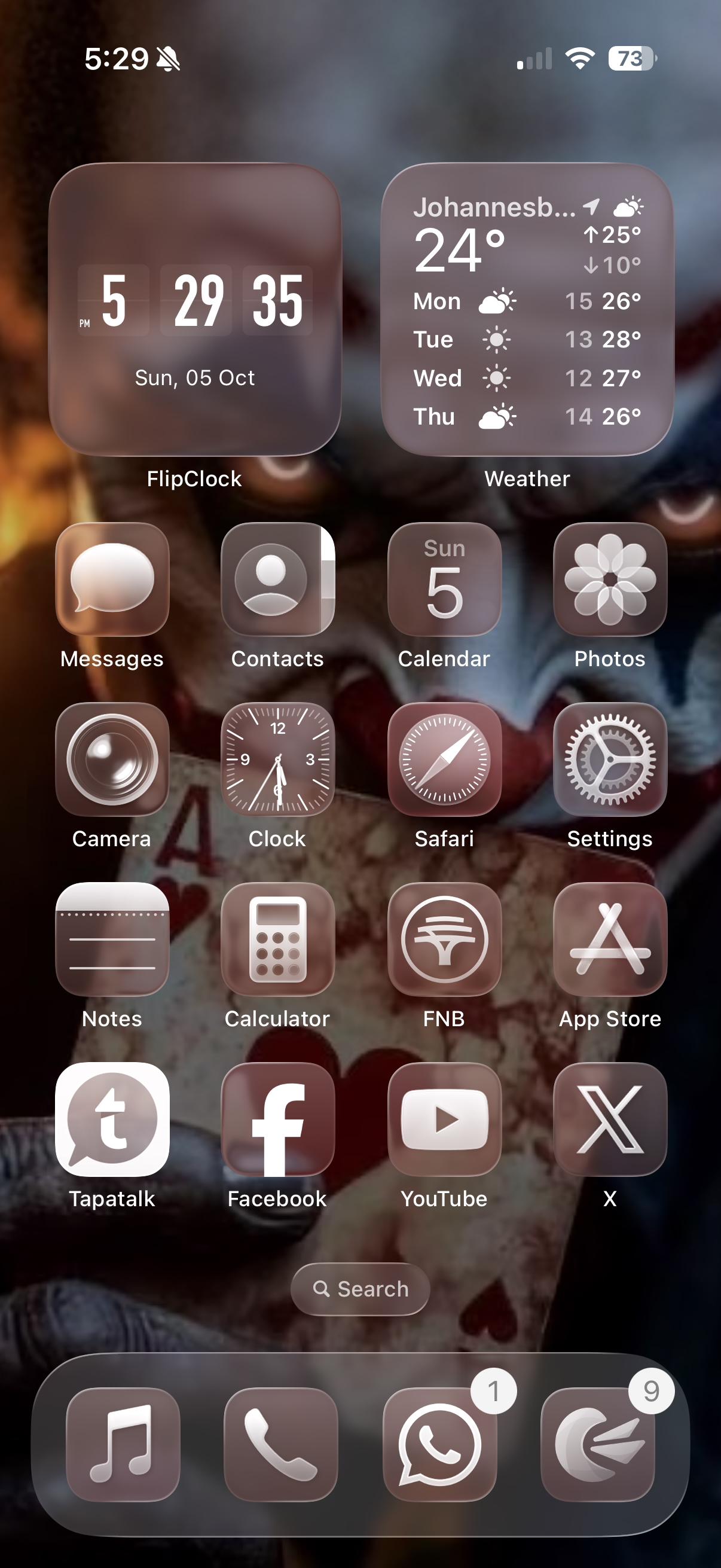721x1568 pixels.
Task: Open the Phone app in the dock
Action: click(280, 1444)
